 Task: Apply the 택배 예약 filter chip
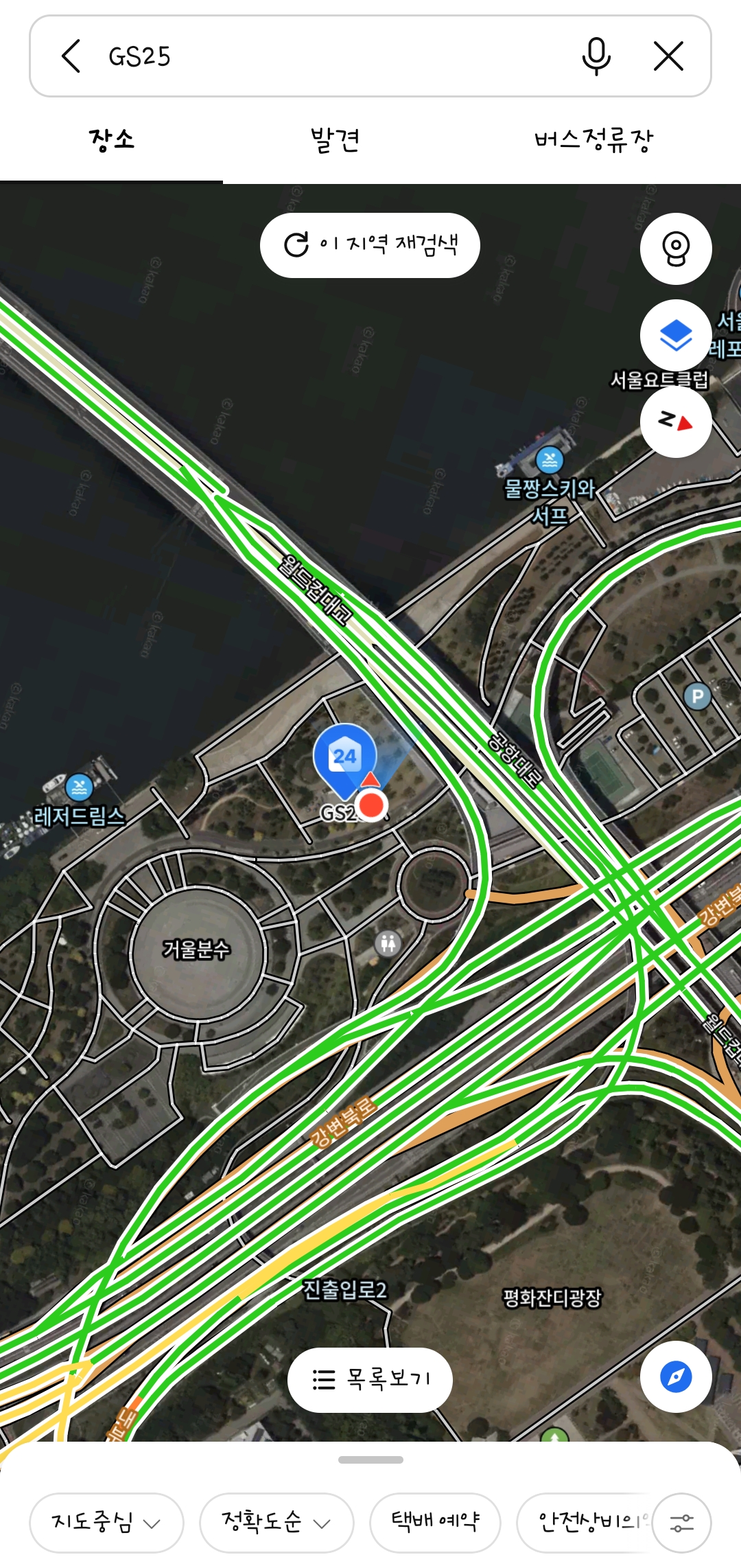(x=435, y=1523)
